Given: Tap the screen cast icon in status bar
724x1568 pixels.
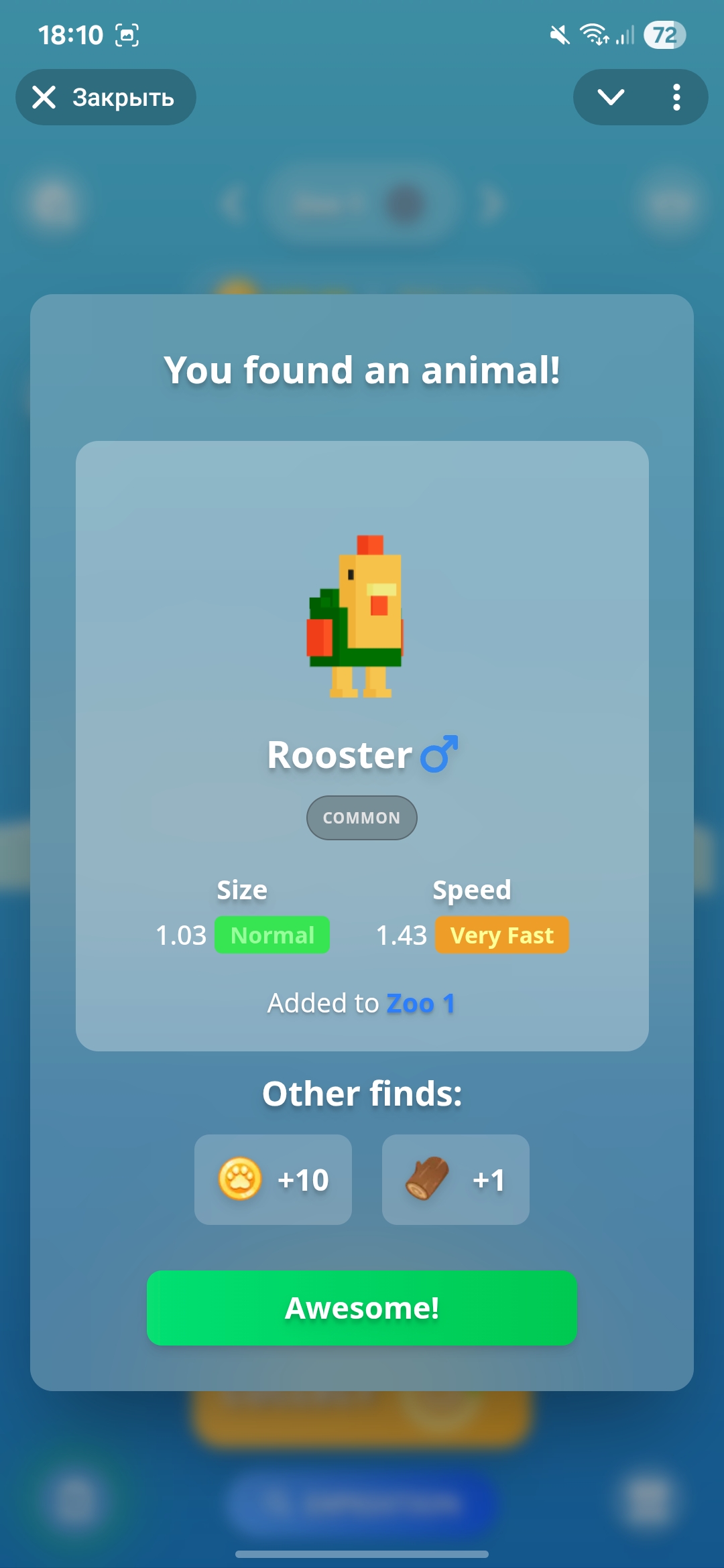Looking at the screenshot, I should click(127, 35).
